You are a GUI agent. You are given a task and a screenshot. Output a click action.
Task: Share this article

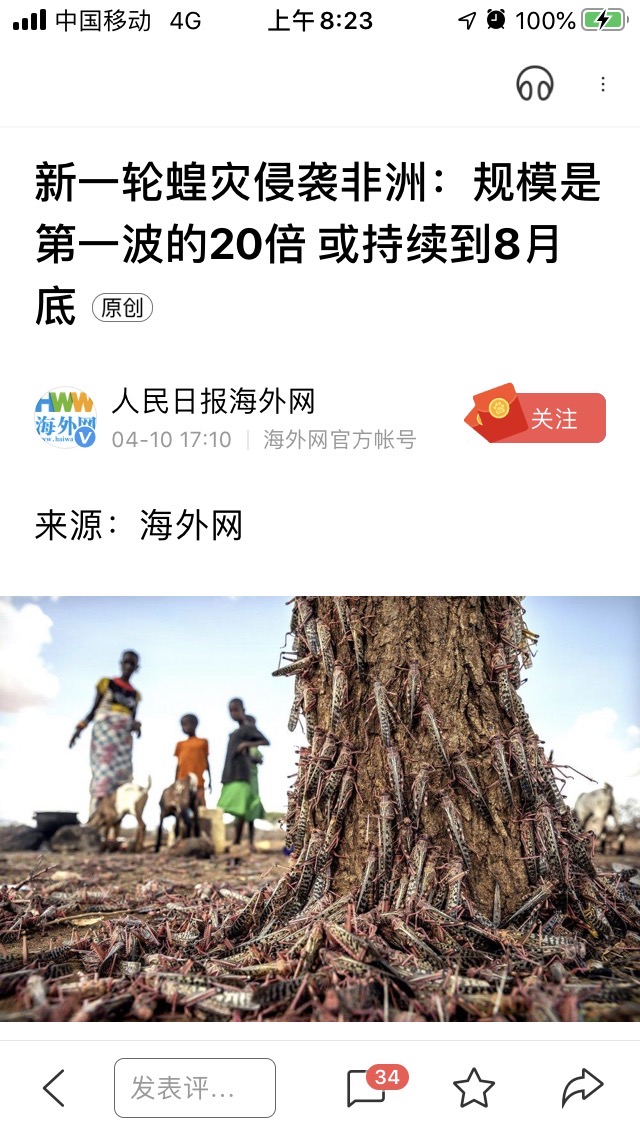582,1088
